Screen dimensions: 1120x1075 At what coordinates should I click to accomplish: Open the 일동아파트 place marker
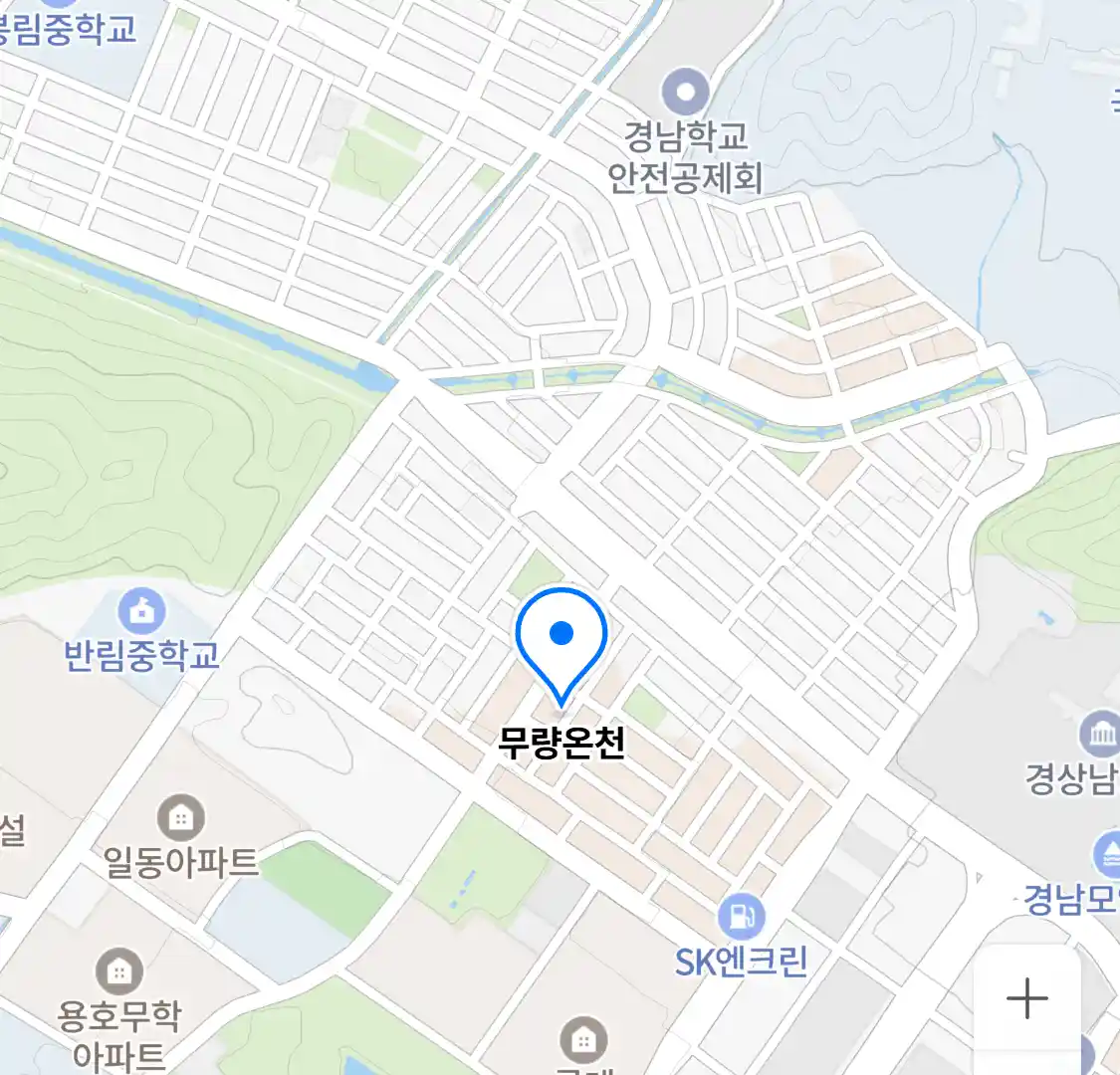click(181, 819)
